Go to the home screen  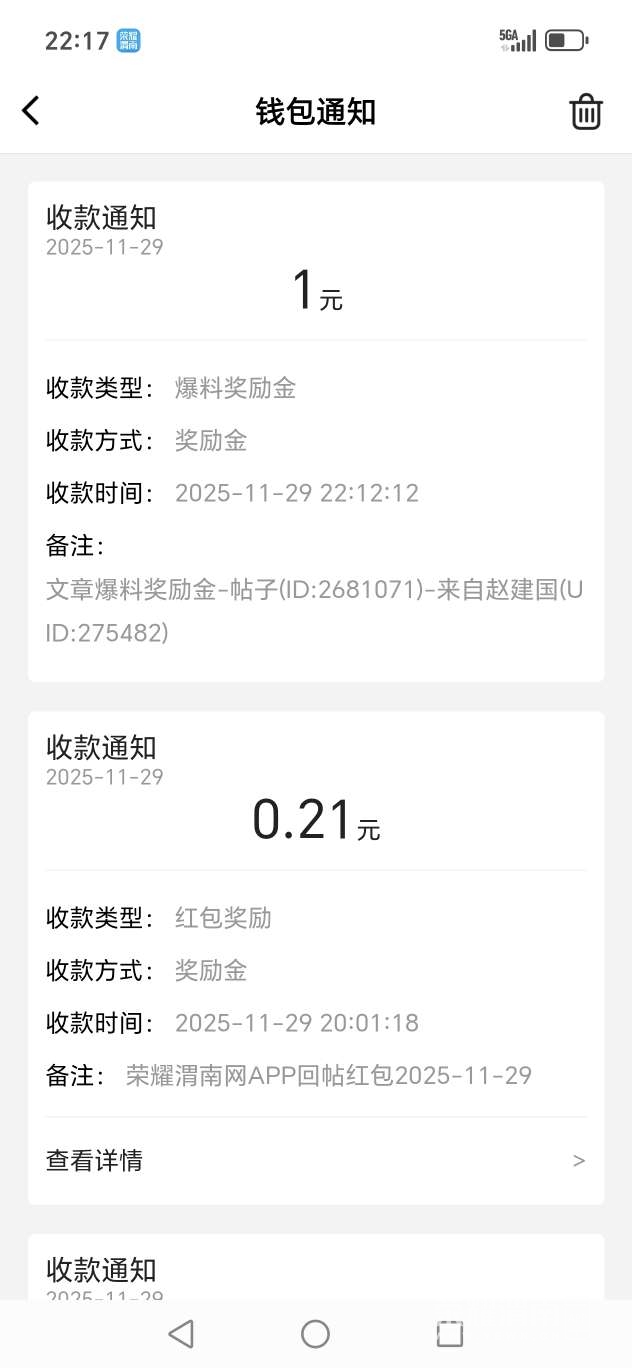point(315,1333)
